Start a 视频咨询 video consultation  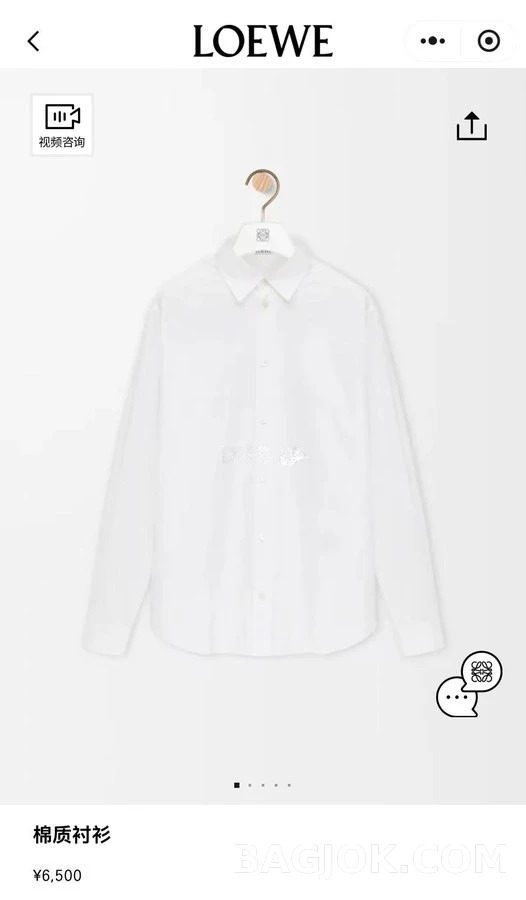point(62,125)
